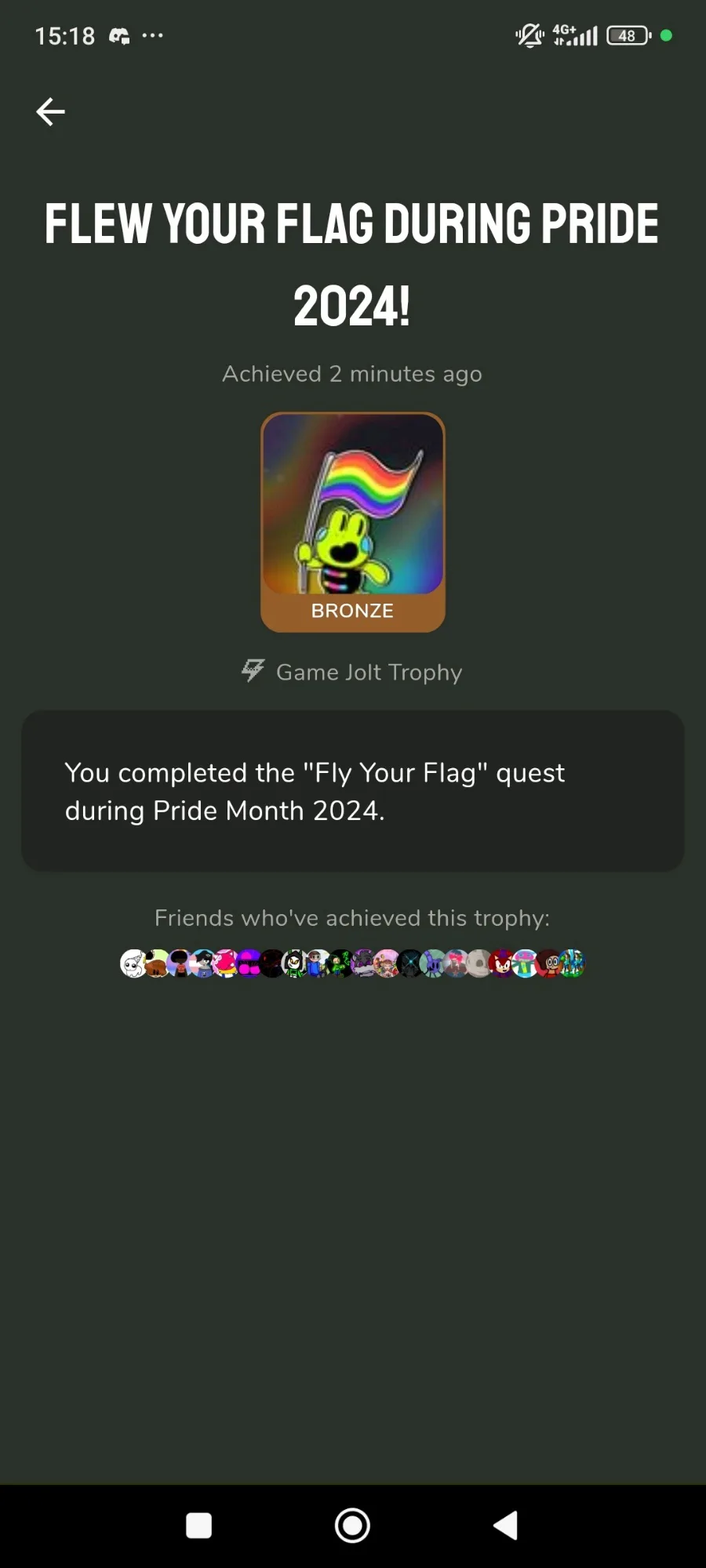Tap the system back triangle button
The width and height of the screenshot is (706, 1568).
point(506,1526)
